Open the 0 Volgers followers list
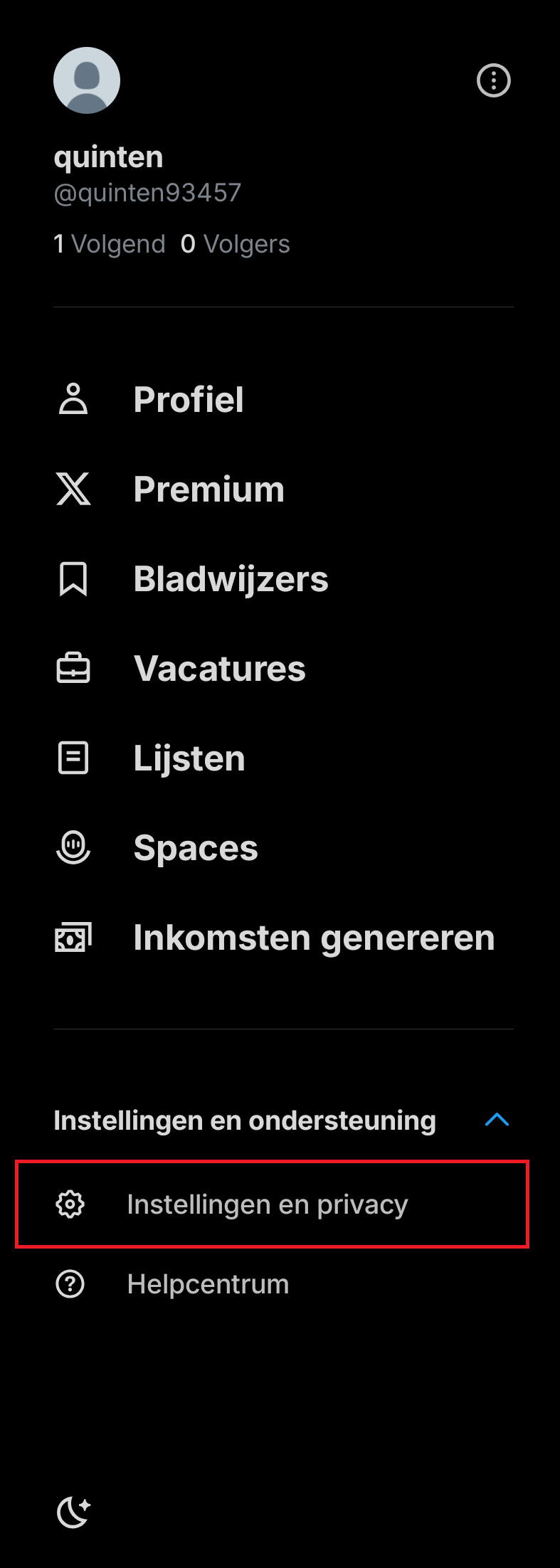Image resolution: width=560 pixels, height=1568 pixels. [x=236, y=243]
